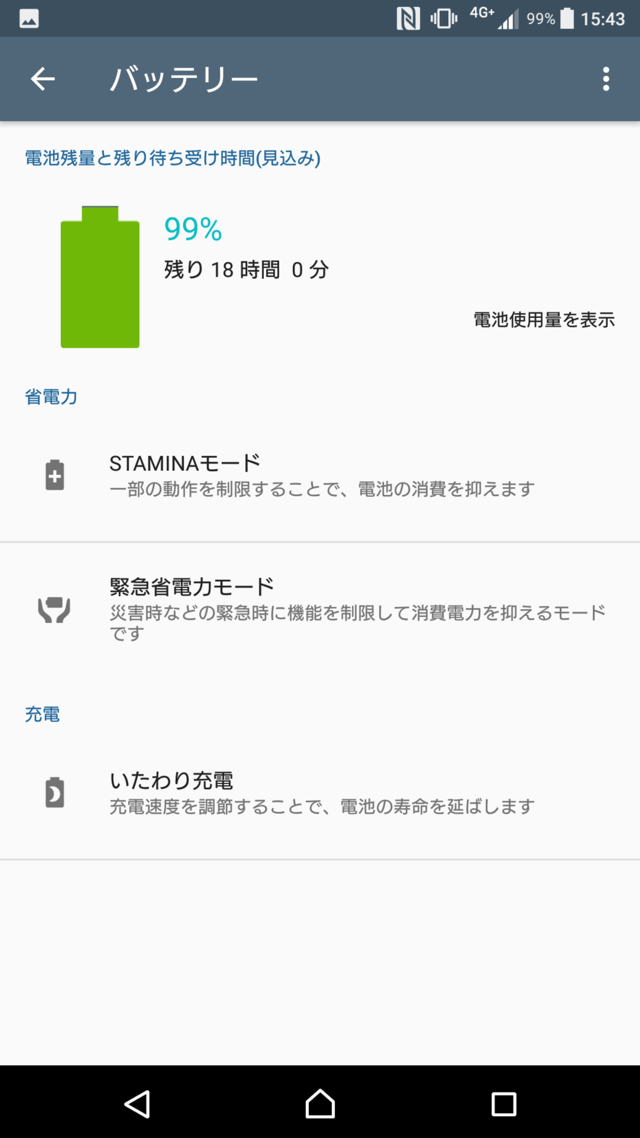Open 緊急省電力モード settings
640x1138 pixels.
click(320, 608)
